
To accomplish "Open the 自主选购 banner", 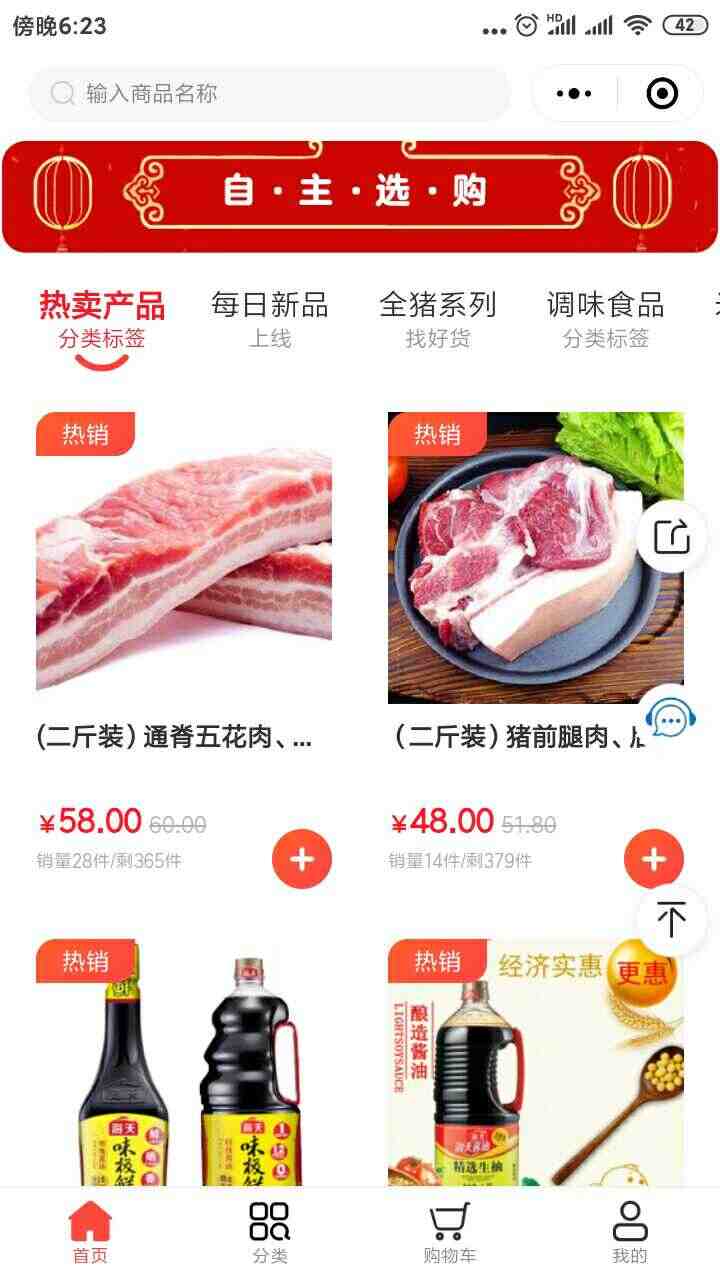I will 360,196.
